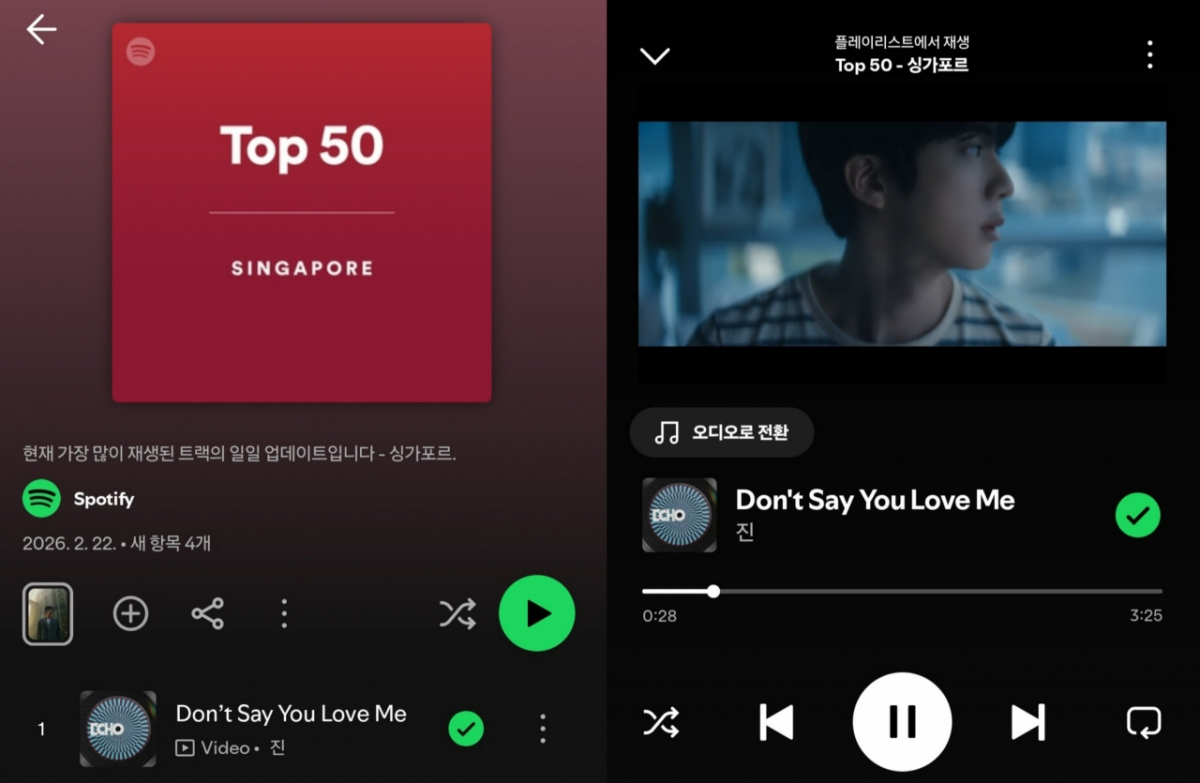Skip to the previous track
The width and height of the screenshot is (1200, 783).
pyautogui.click(x=776, y=721)
